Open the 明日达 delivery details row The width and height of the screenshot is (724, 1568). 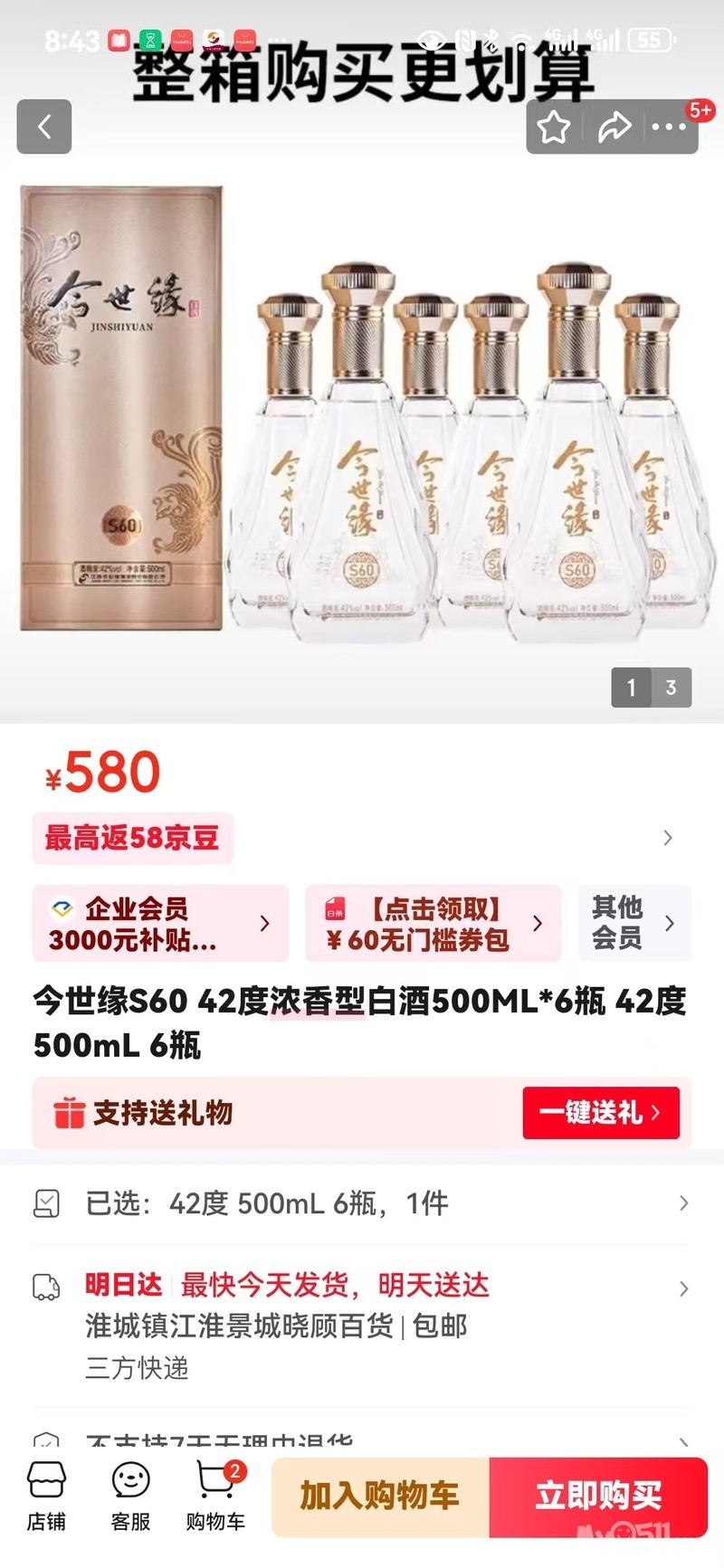coord(362,1326)
